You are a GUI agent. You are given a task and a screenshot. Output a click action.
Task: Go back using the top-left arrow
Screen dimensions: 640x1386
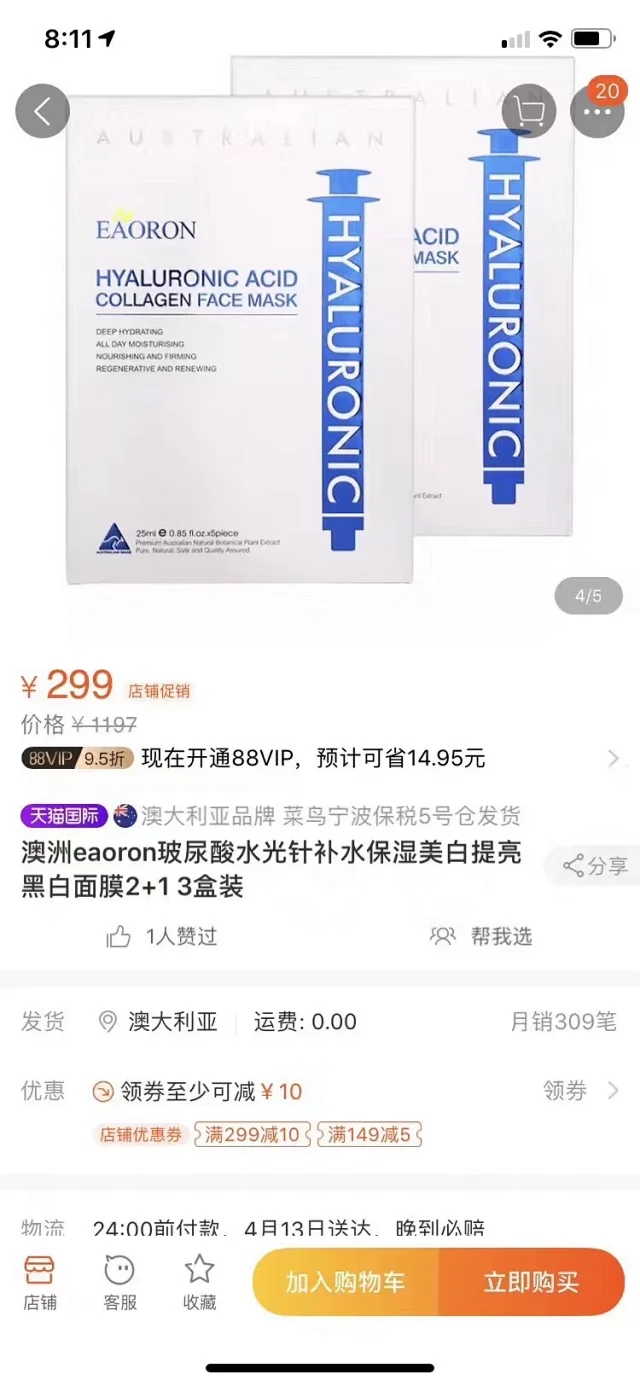pyautogui.click(x=42, y=111)
